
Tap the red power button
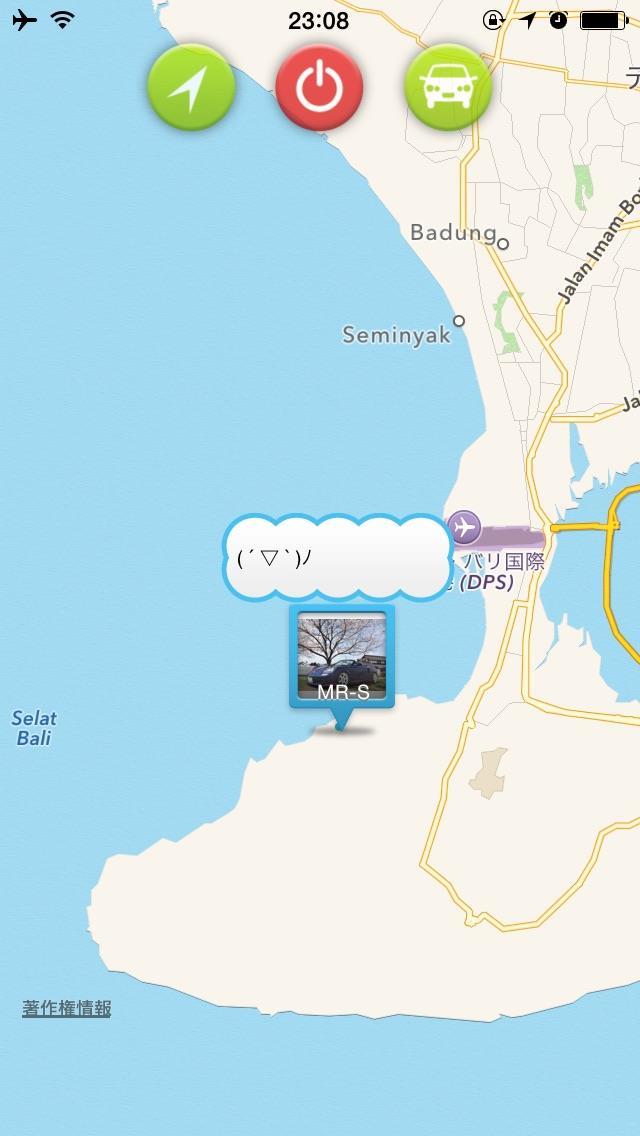click(319, 88)
